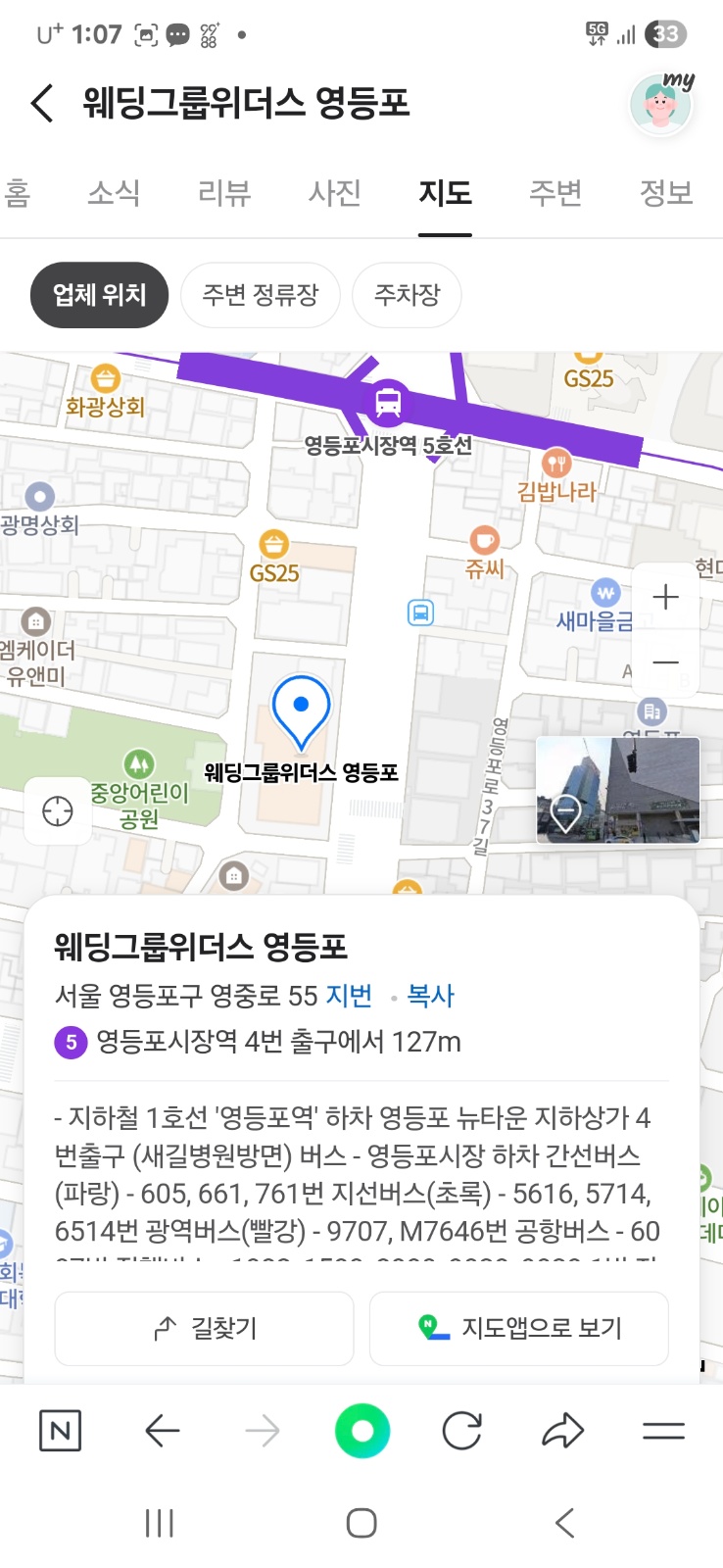This screenshot has width=723, height=1568.
Task: Toggle the 업체 위치 chip
Action: pyautogui.click(x=98, y=294)
